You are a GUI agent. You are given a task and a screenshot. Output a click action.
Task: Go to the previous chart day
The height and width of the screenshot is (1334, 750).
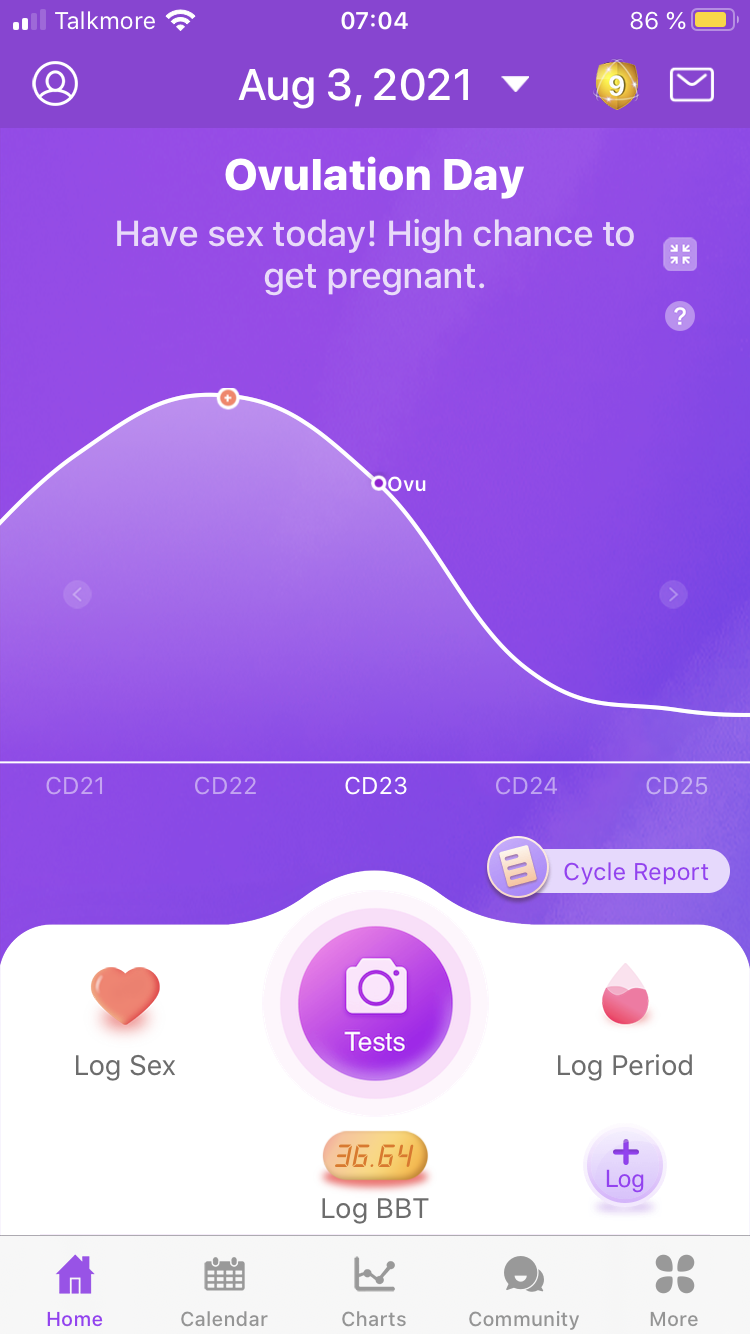[x=77, y=595]
